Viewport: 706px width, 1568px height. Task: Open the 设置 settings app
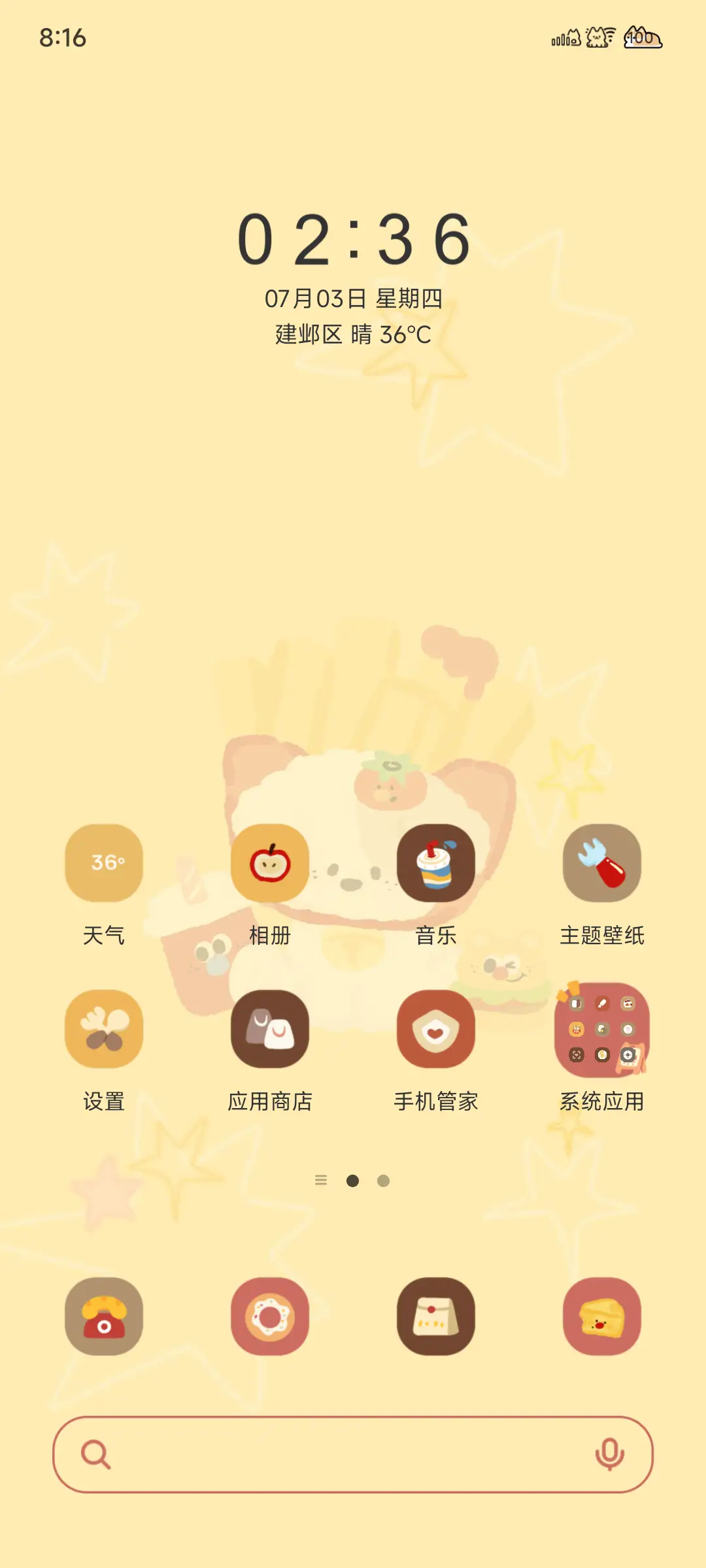[x=103, y=1029]
